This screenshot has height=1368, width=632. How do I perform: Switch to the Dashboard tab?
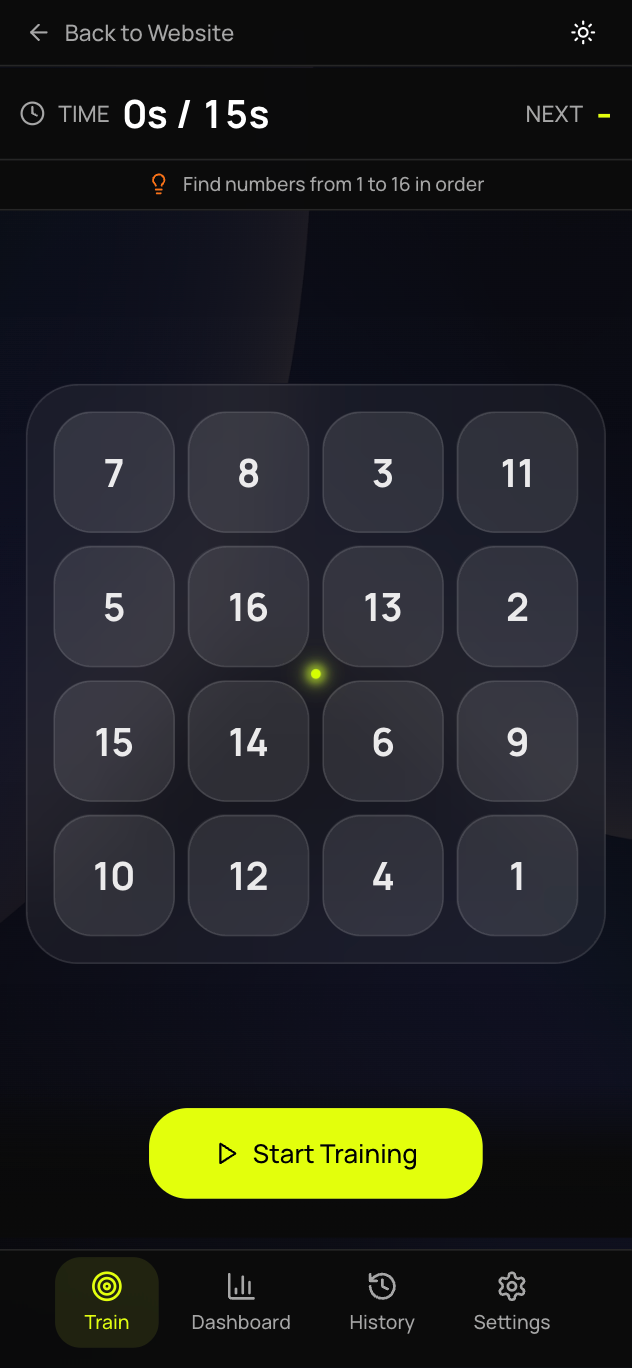click(x=241, y=1302)
